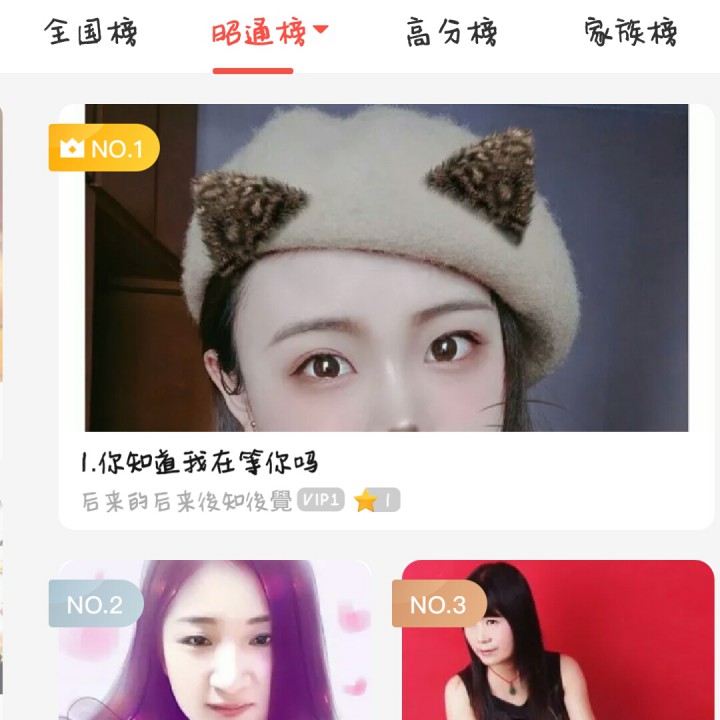
Task: Open the NO.1 card 你知道我在等你吗
Action: pyautogui.click(x=386, y=300)
